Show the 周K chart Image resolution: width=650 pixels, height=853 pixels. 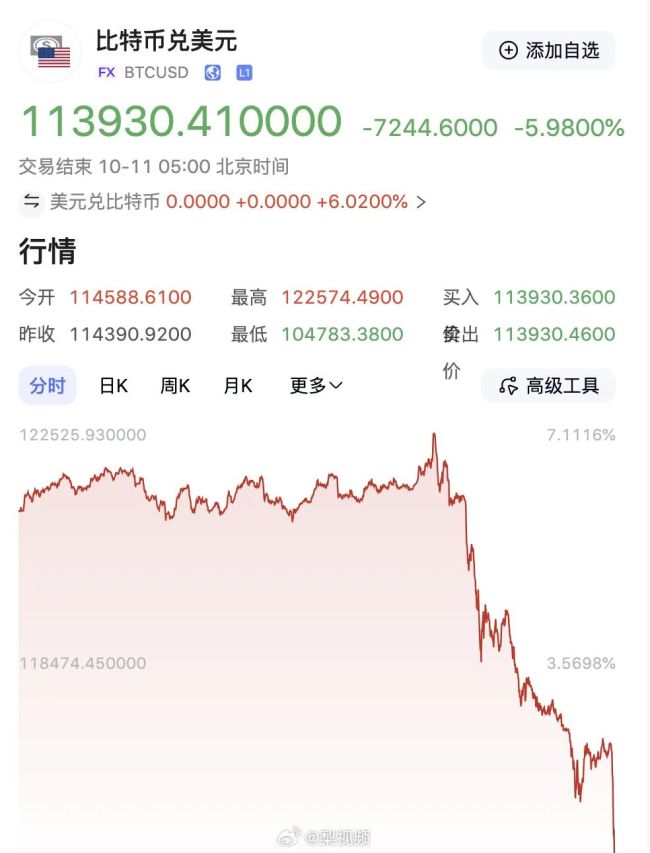(176, 385)
